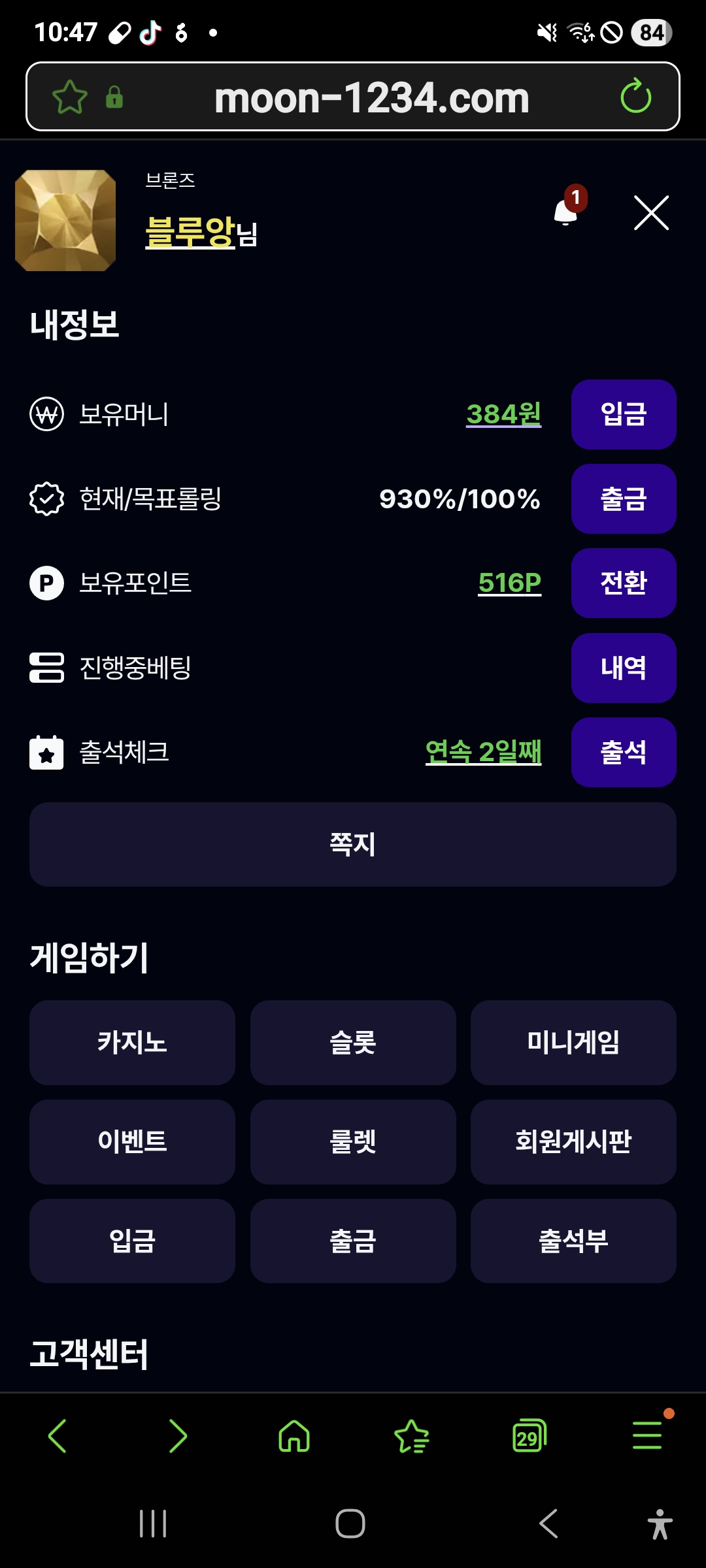
Task: Open the 쪽지 messages button
Action: pos(353,844)
